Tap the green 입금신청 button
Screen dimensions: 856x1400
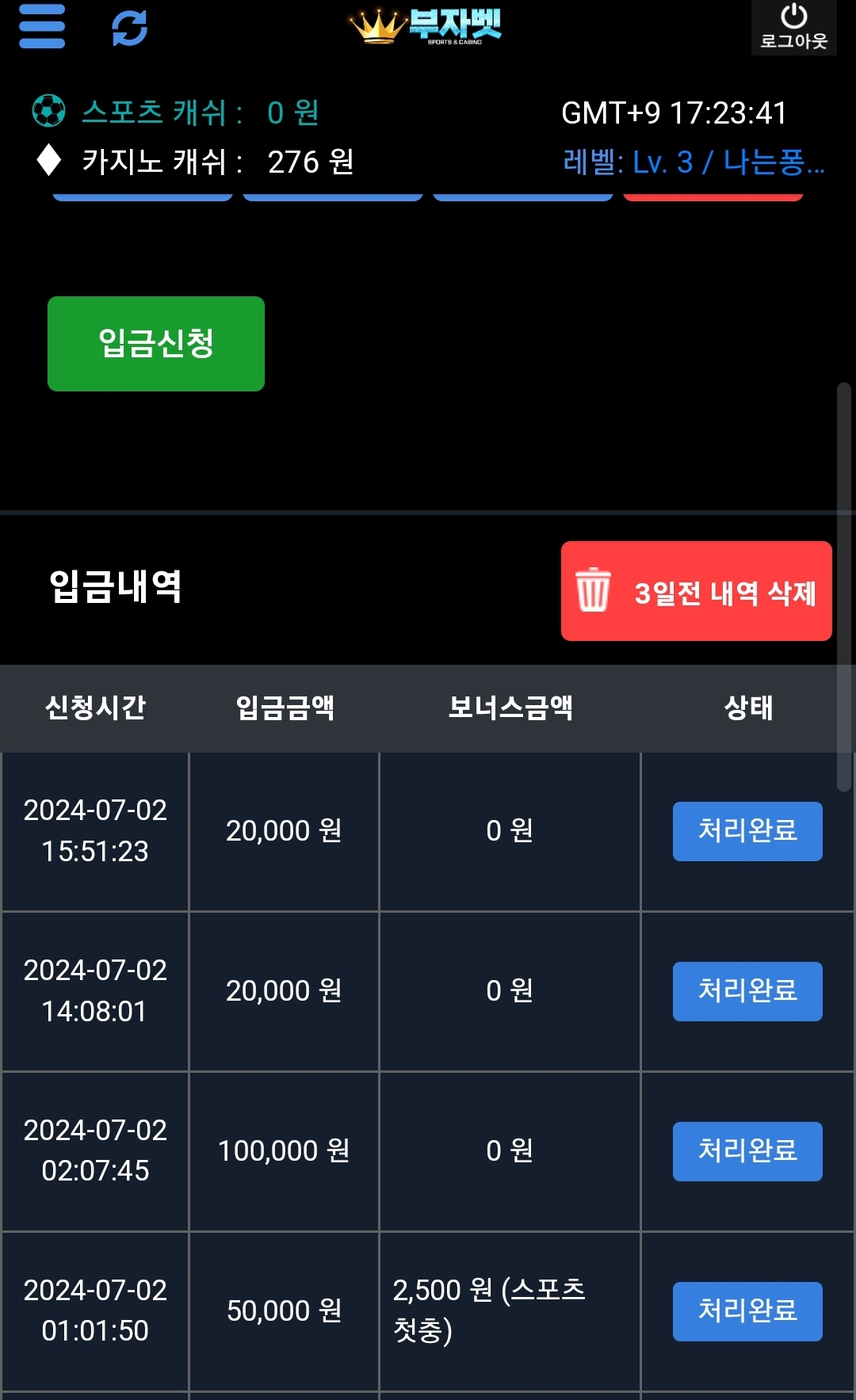[156, 344]
